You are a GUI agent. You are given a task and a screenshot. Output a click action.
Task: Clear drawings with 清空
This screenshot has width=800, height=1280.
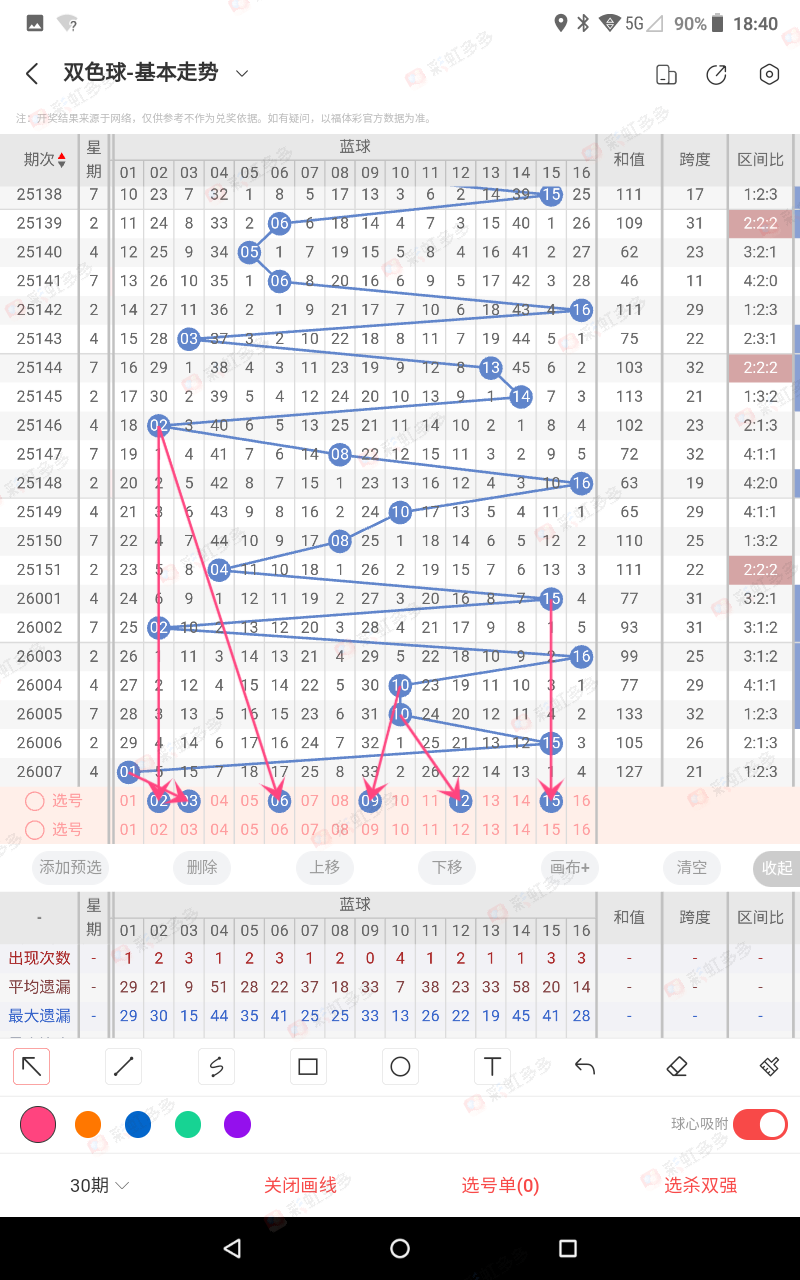point(691,867)
